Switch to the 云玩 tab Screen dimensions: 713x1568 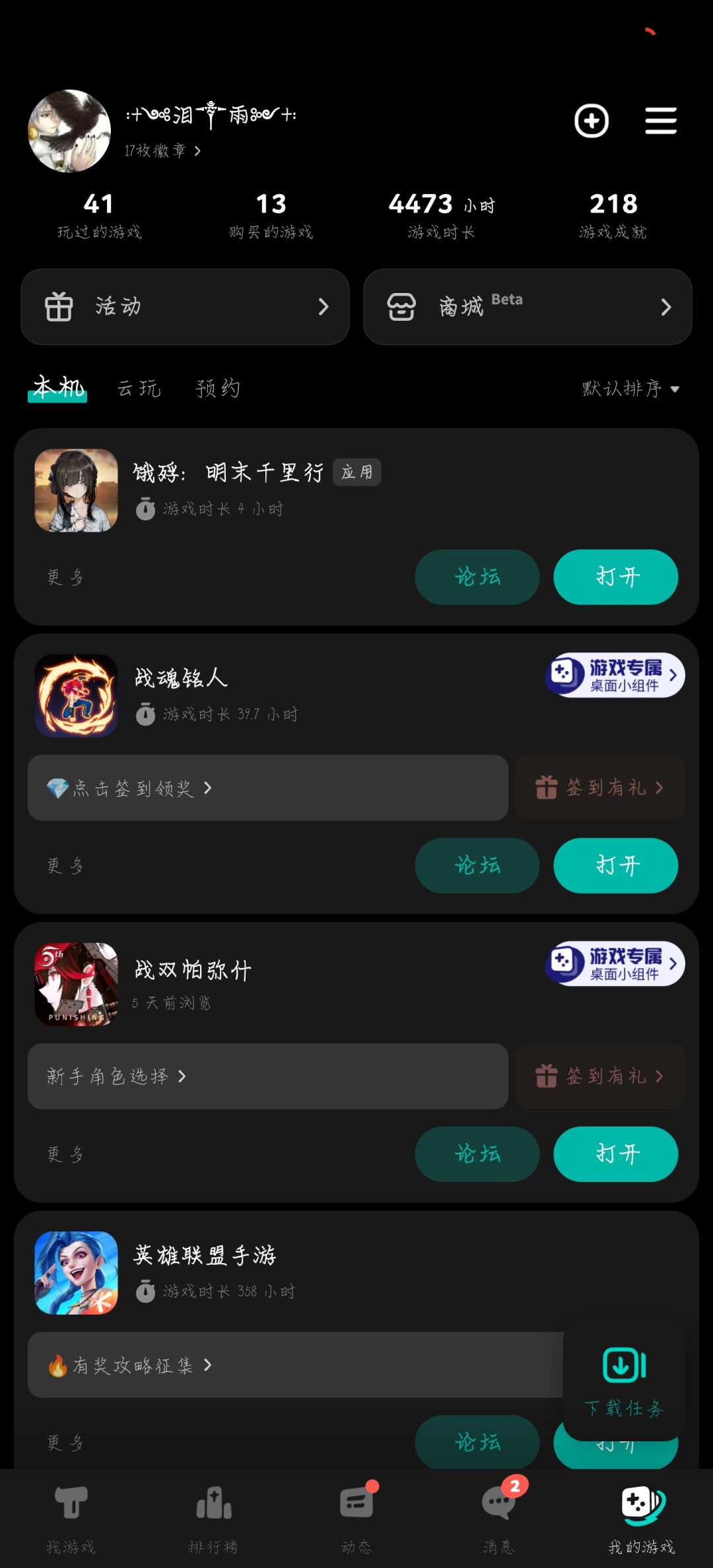tap(139, 388)
